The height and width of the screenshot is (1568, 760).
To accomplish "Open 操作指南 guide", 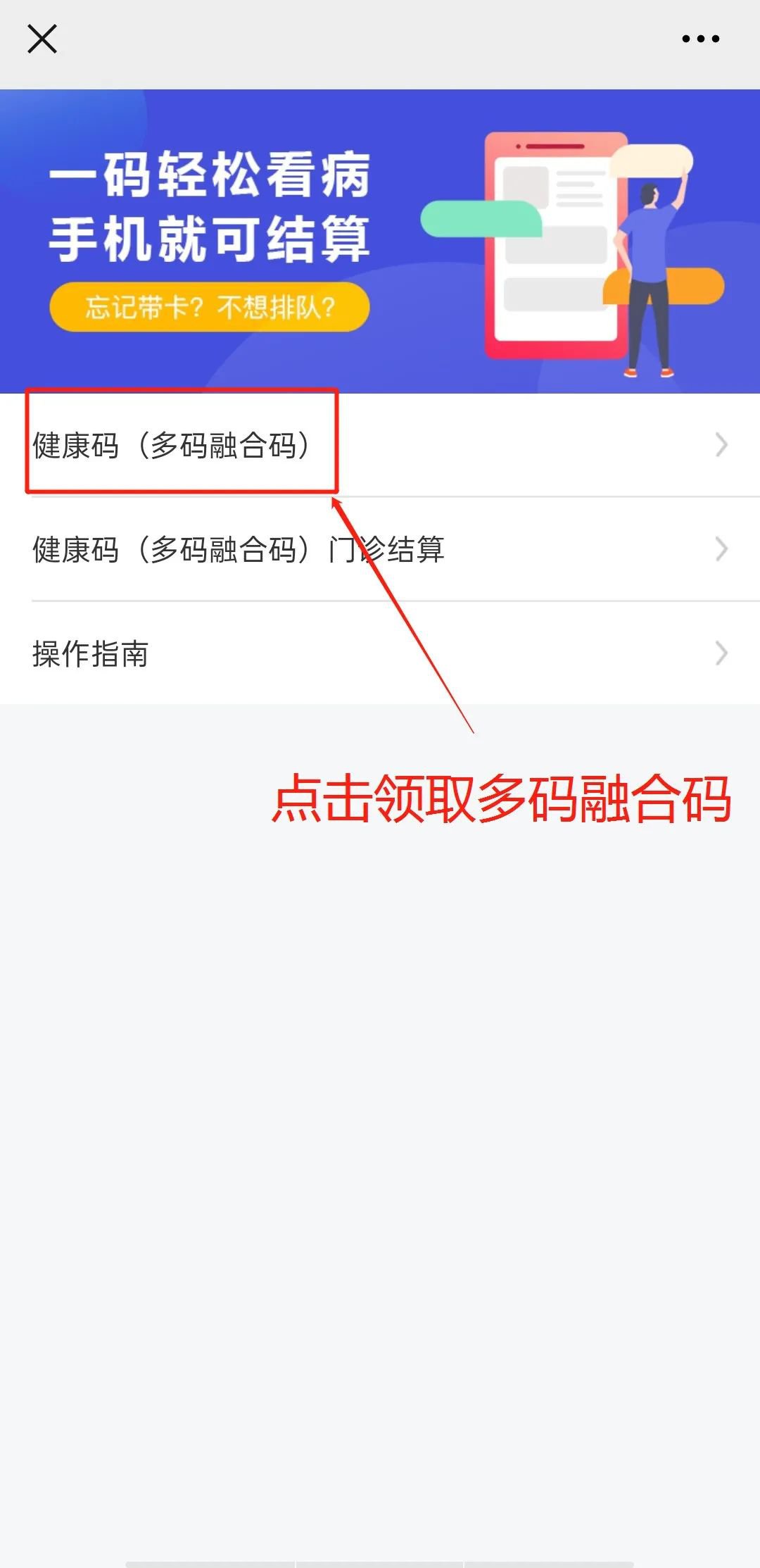I will [380, 653].
